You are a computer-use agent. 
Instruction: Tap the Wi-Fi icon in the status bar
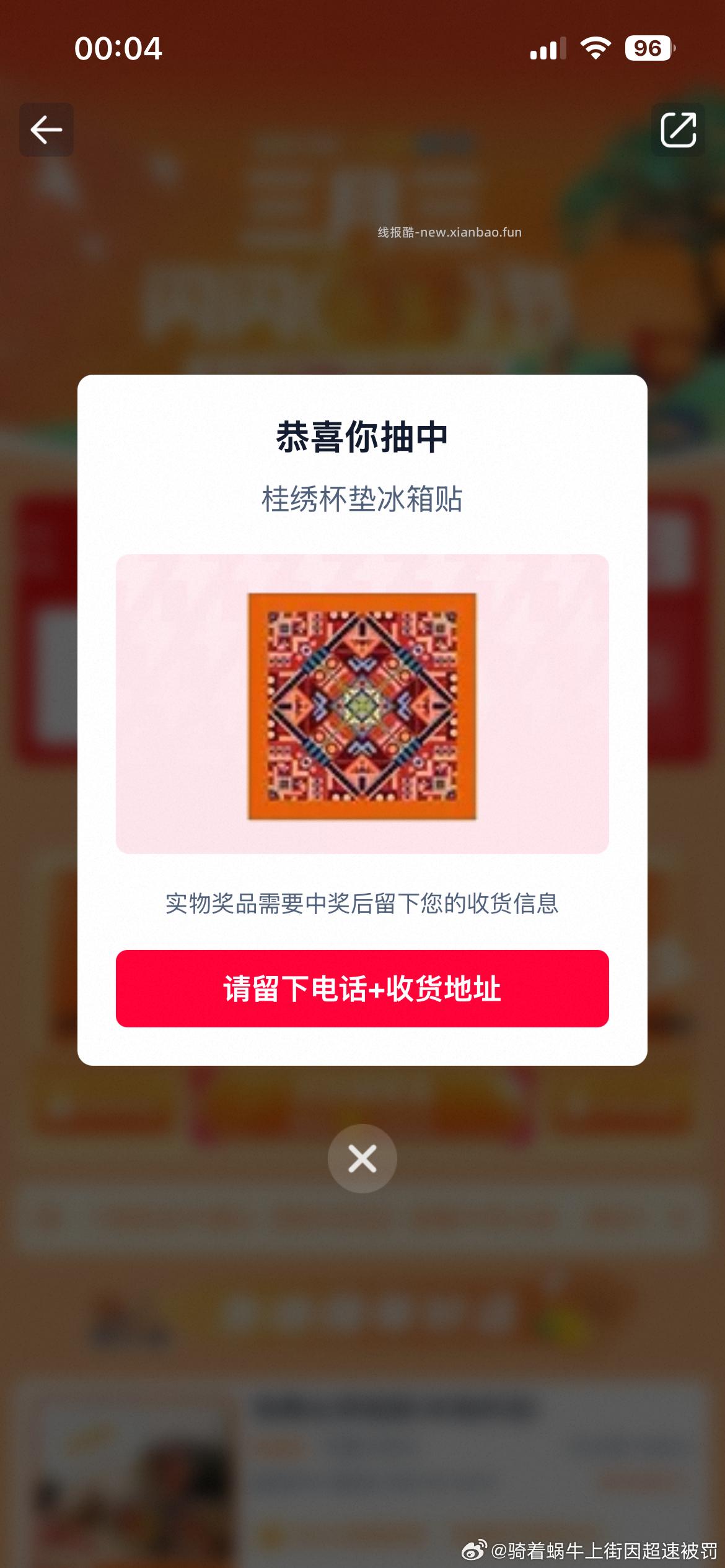(596, 48)
